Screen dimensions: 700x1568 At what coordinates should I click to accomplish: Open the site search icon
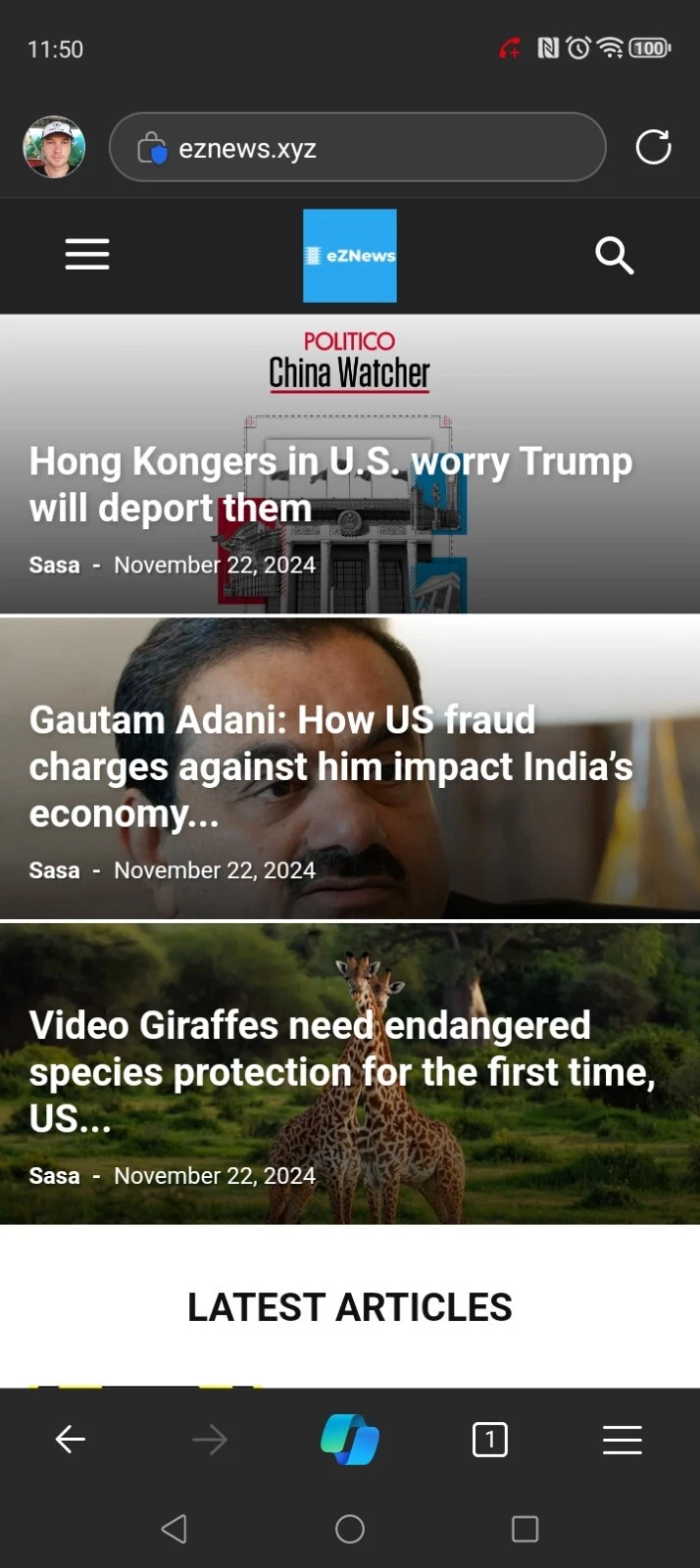tap(615, 256)
